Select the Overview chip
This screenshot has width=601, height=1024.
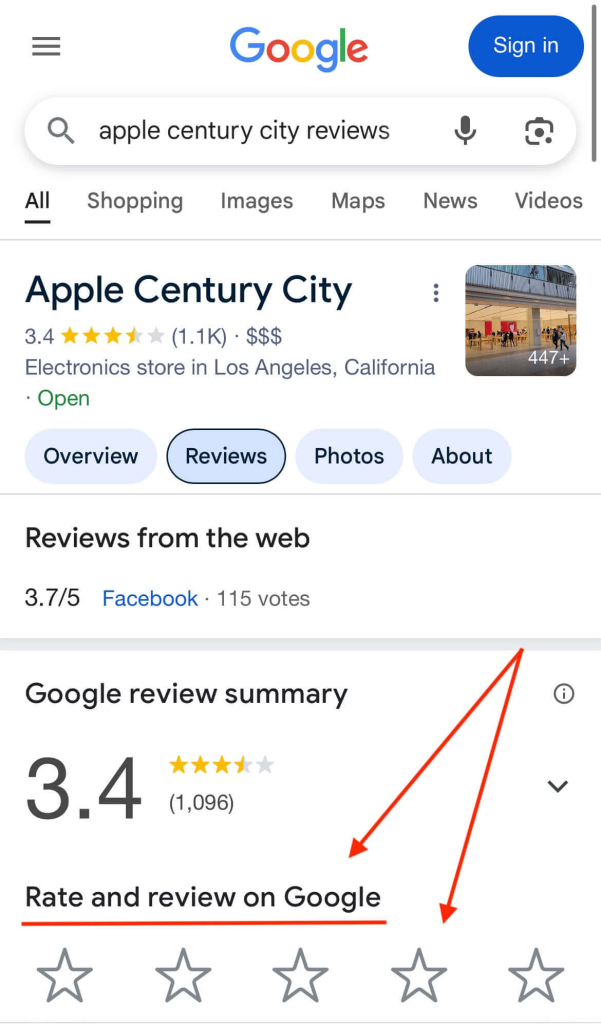pyautogui.click(x=91, y=456)
